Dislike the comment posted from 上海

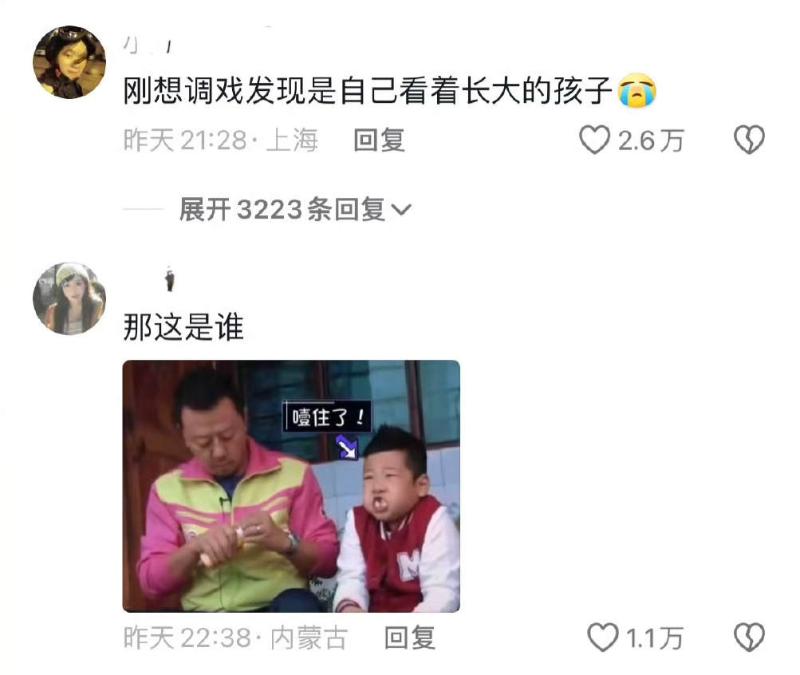[x=749, y=141]
